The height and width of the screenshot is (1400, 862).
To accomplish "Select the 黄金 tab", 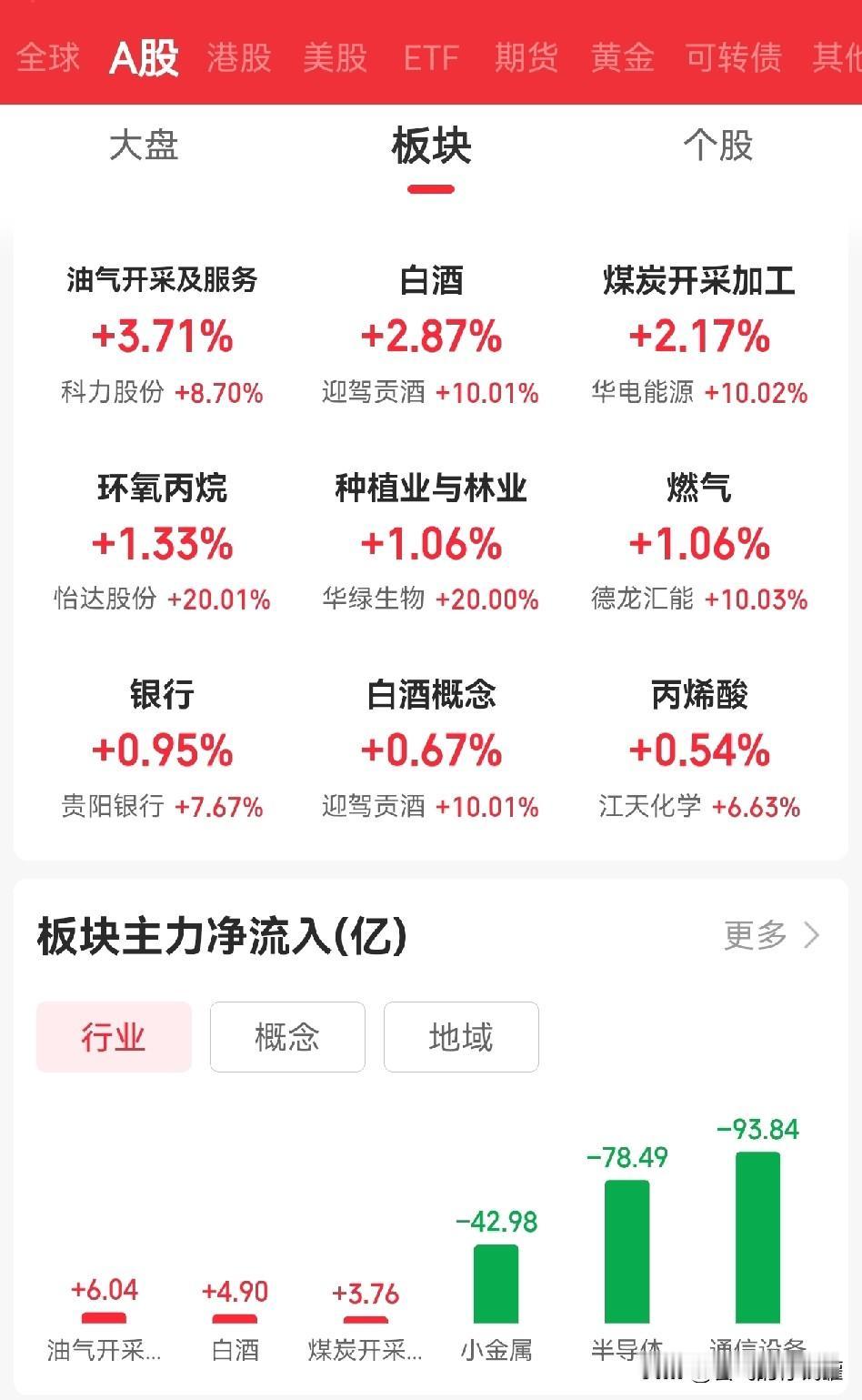I will [623, 57].
